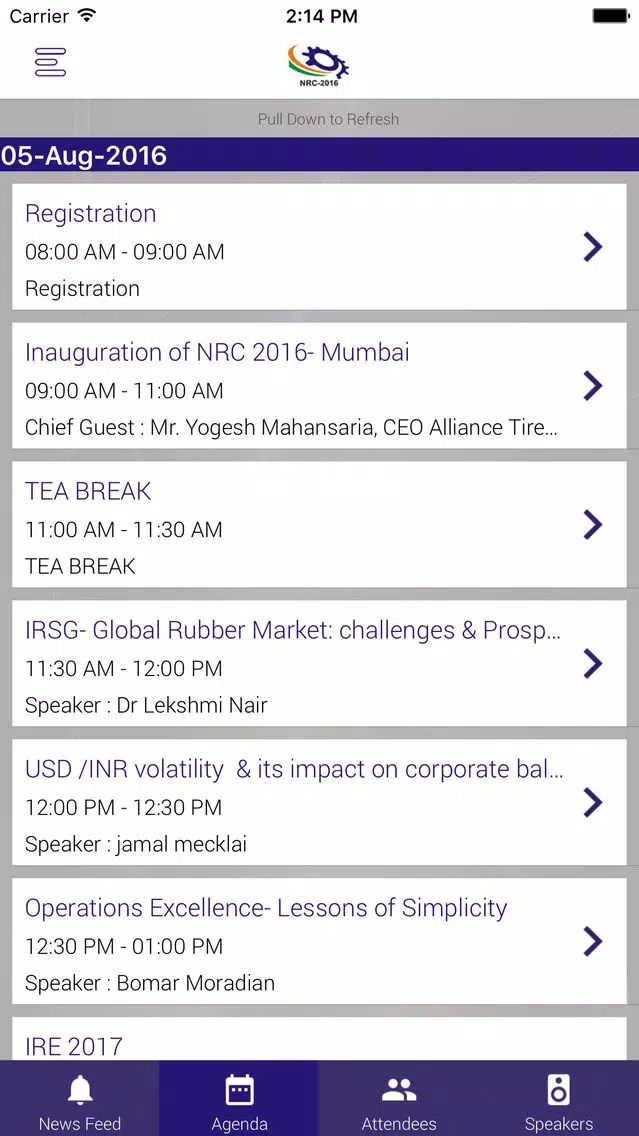This screenshot has width=639, height=1136.
Task: View Operations Excellence- Lessons of Simplicity session
Action: pyautogui.click(x=320, y=942)
